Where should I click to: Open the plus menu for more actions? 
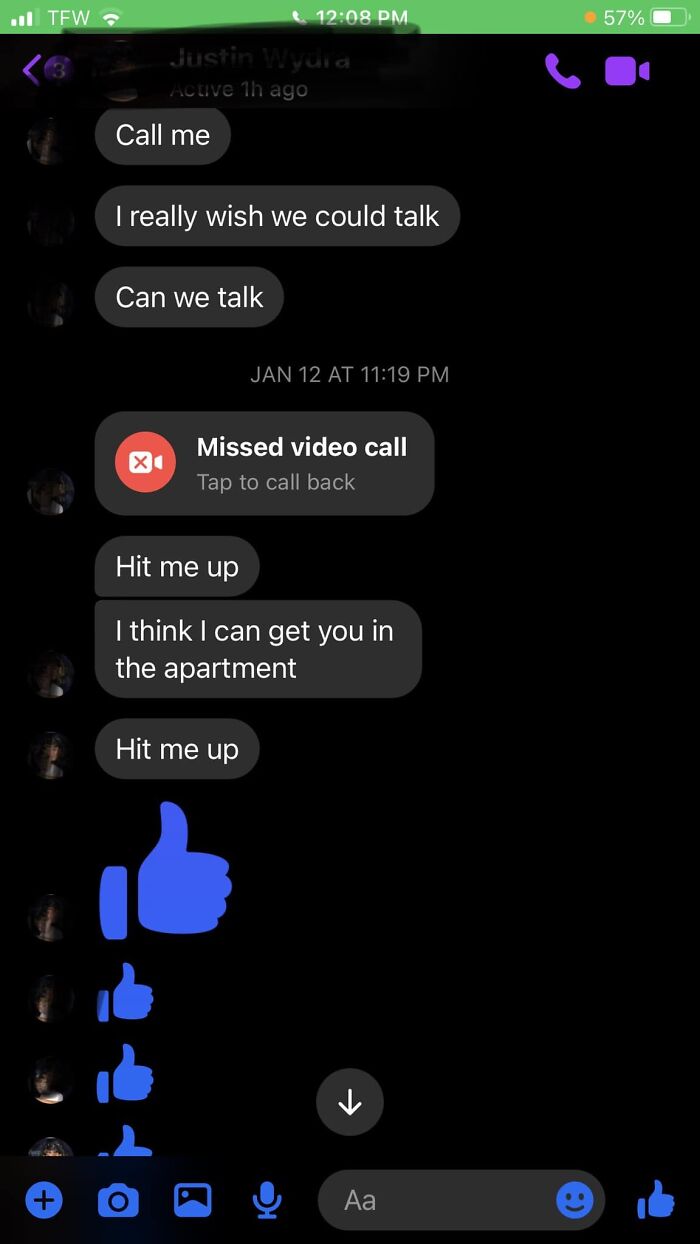[x=43, y=1200]
